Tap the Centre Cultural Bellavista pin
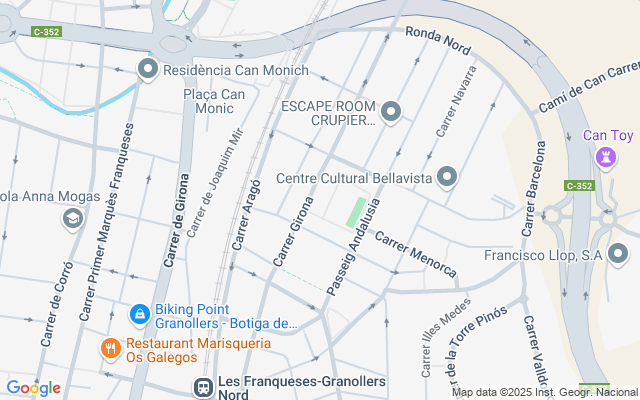Screen dimensions: 640x400 point(447,177)
